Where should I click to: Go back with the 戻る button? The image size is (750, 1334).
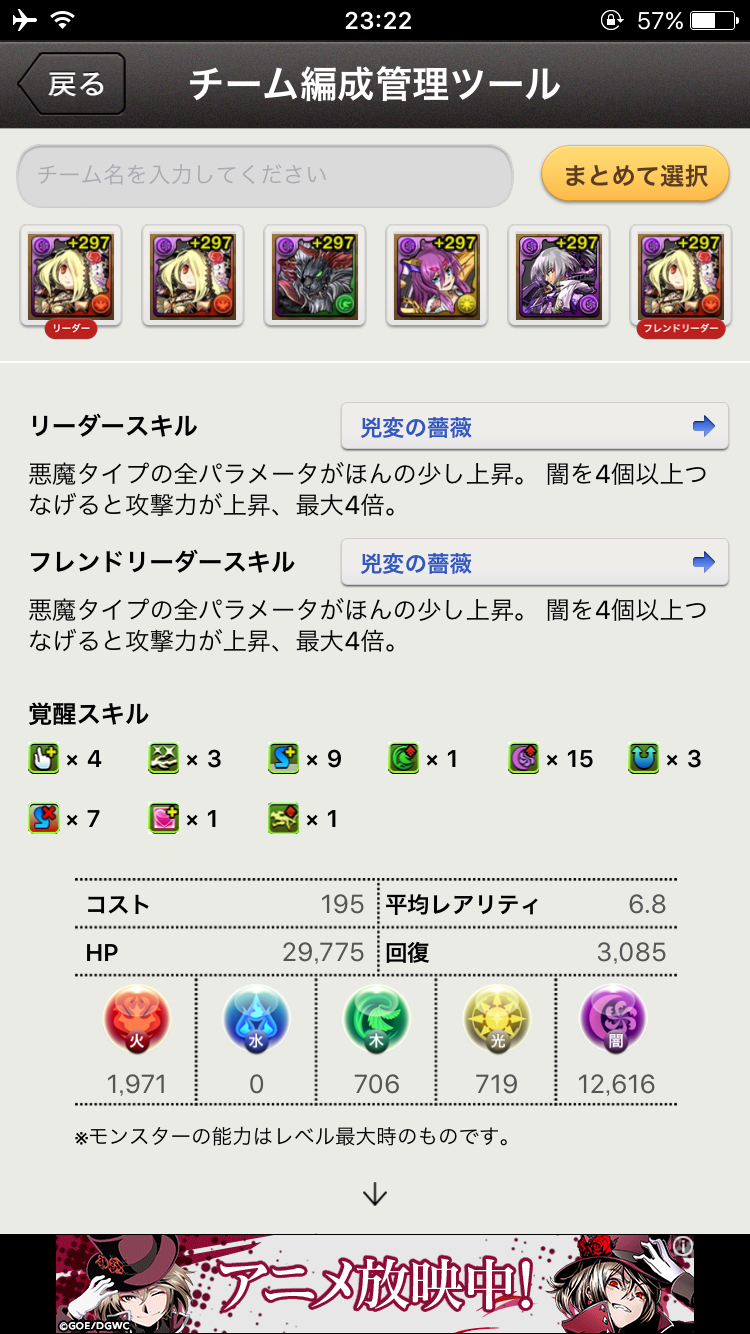click(72, 84)
